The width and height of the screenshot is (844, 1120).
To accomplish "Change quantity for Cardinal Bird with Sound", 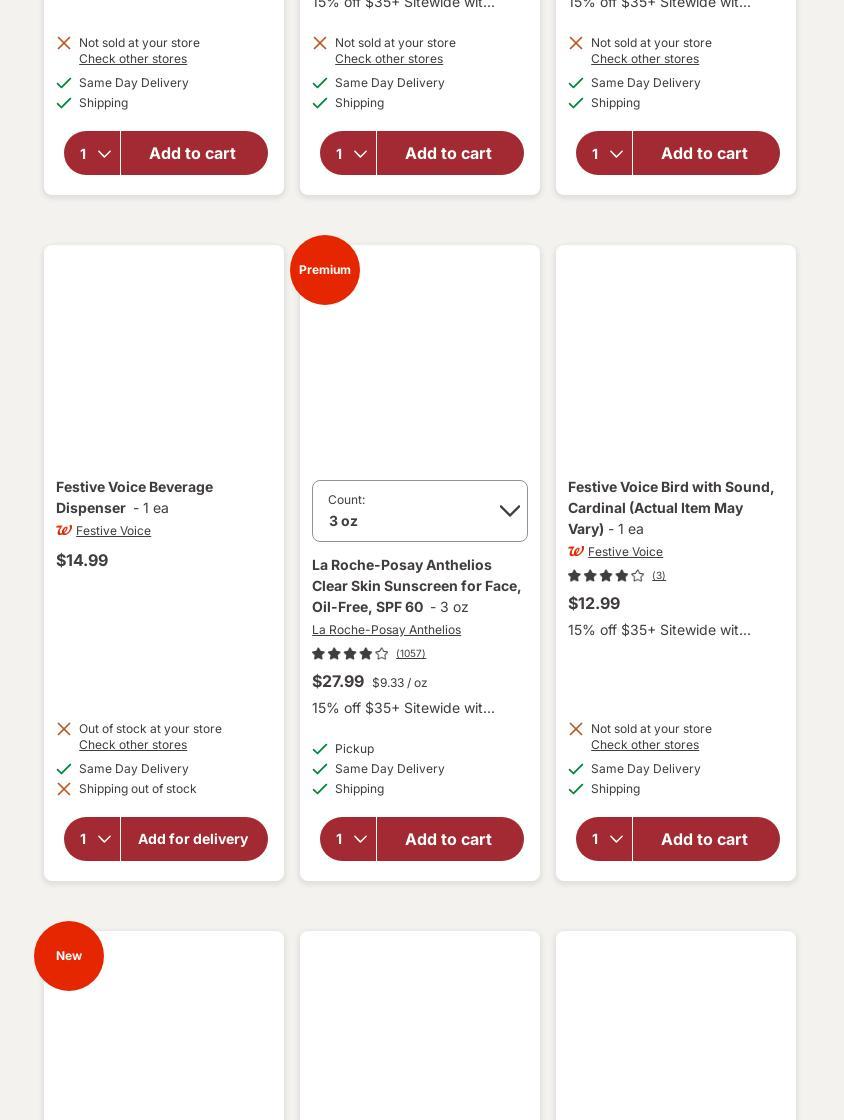I will pyautogui.click(x=604, y=839).
